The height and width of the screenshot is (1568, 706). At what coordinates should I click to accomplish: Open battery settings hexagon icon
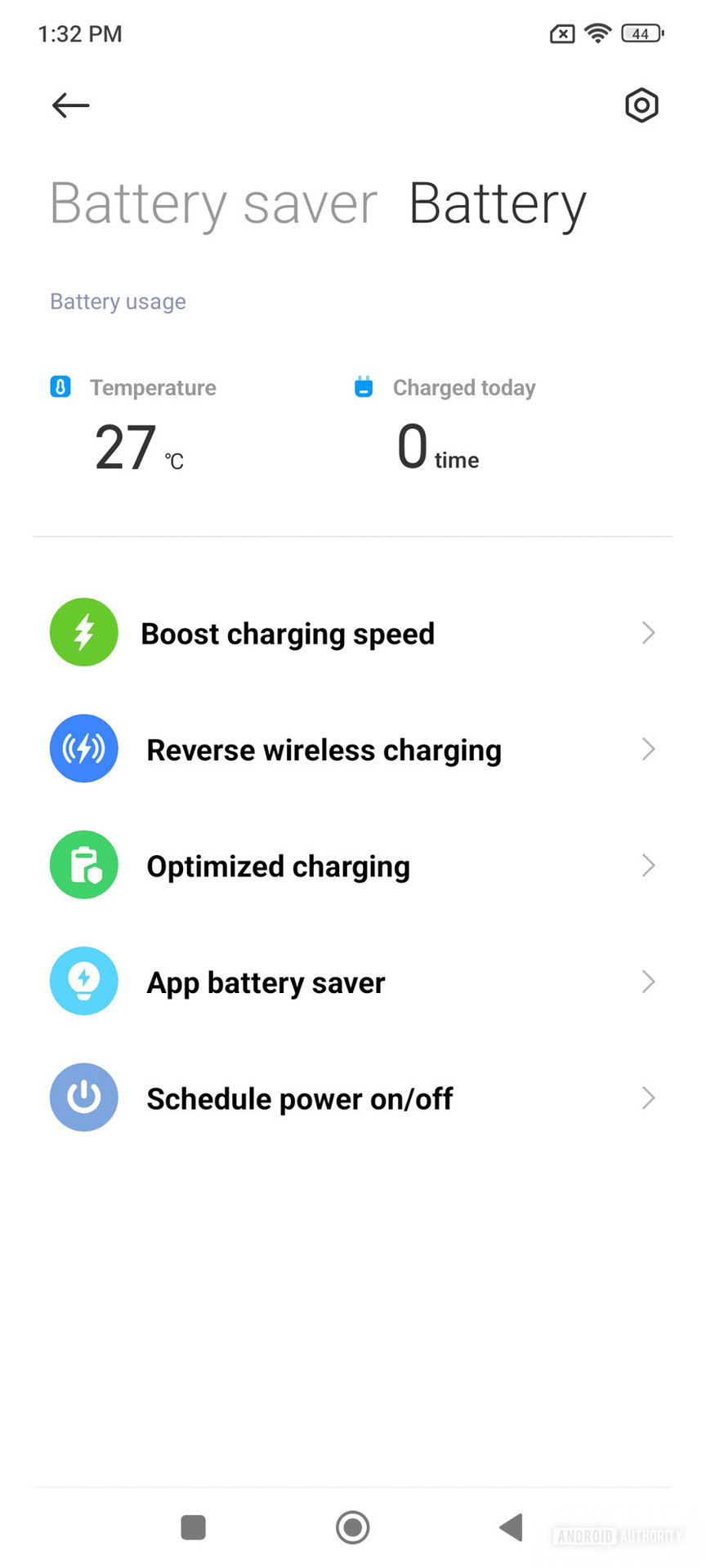[641, 105]
